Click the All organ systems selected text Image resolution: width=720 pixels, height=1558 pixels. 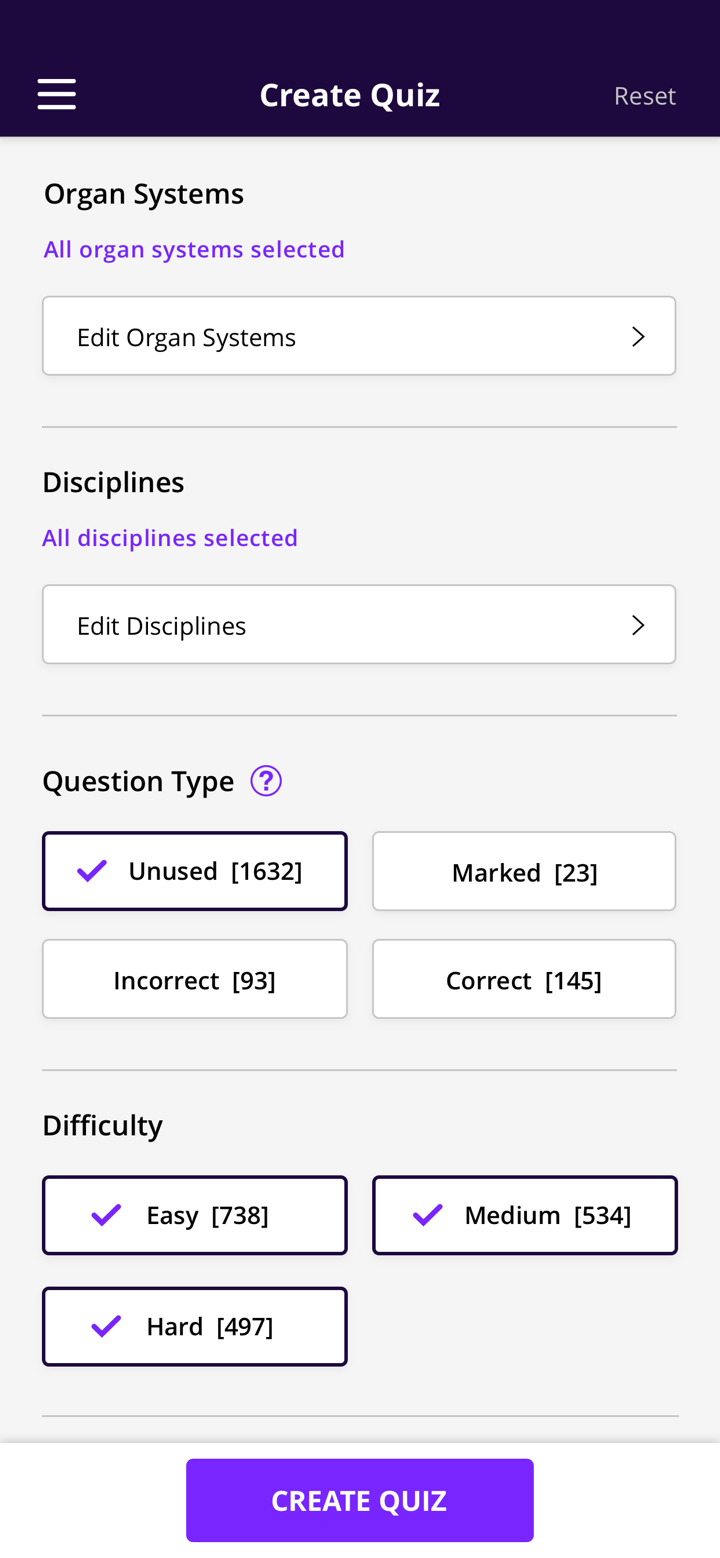(x=194, y=247)
